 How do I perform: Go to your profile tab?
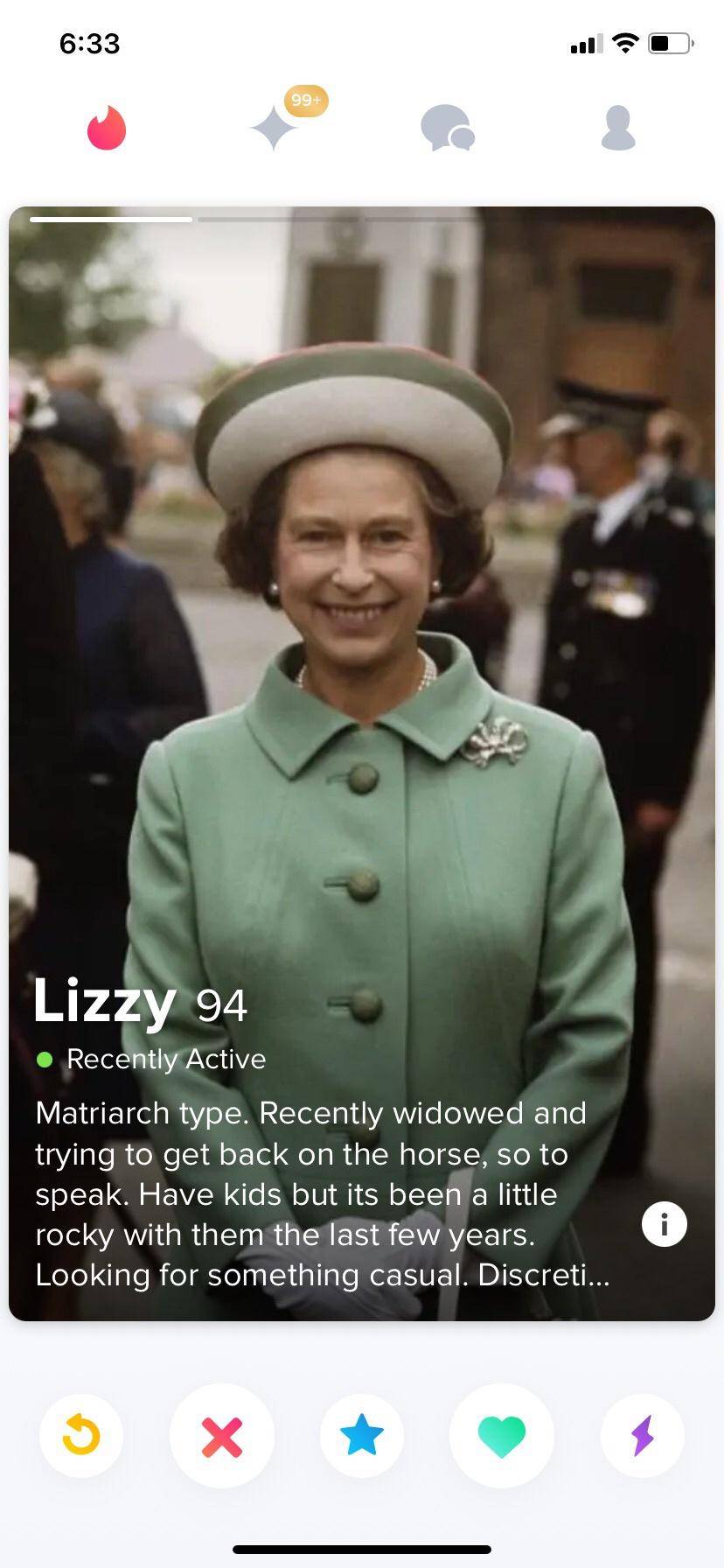coord(618,128)
